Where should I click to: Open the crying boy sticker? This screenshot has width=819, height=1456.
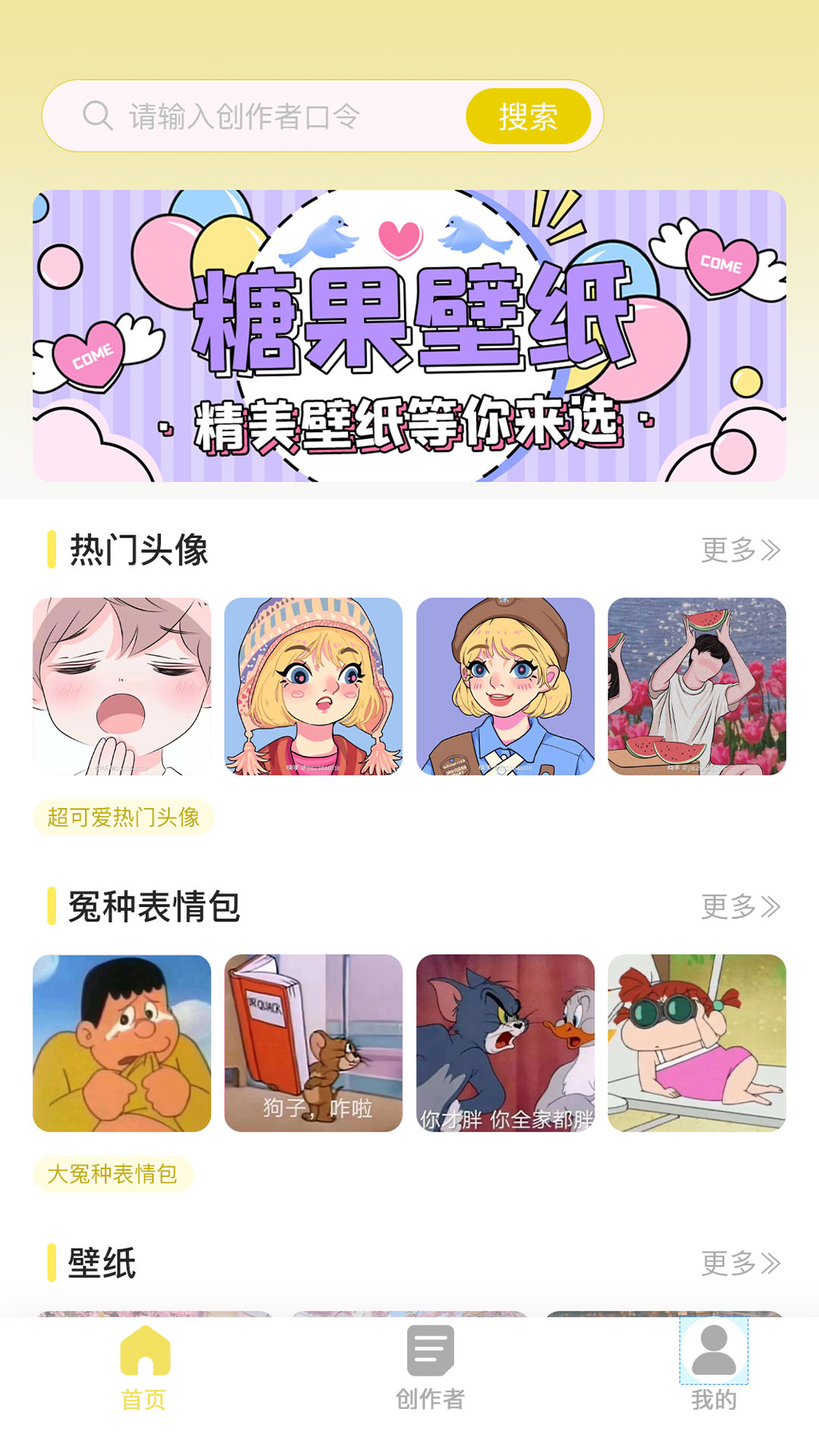click(122, 1043)
